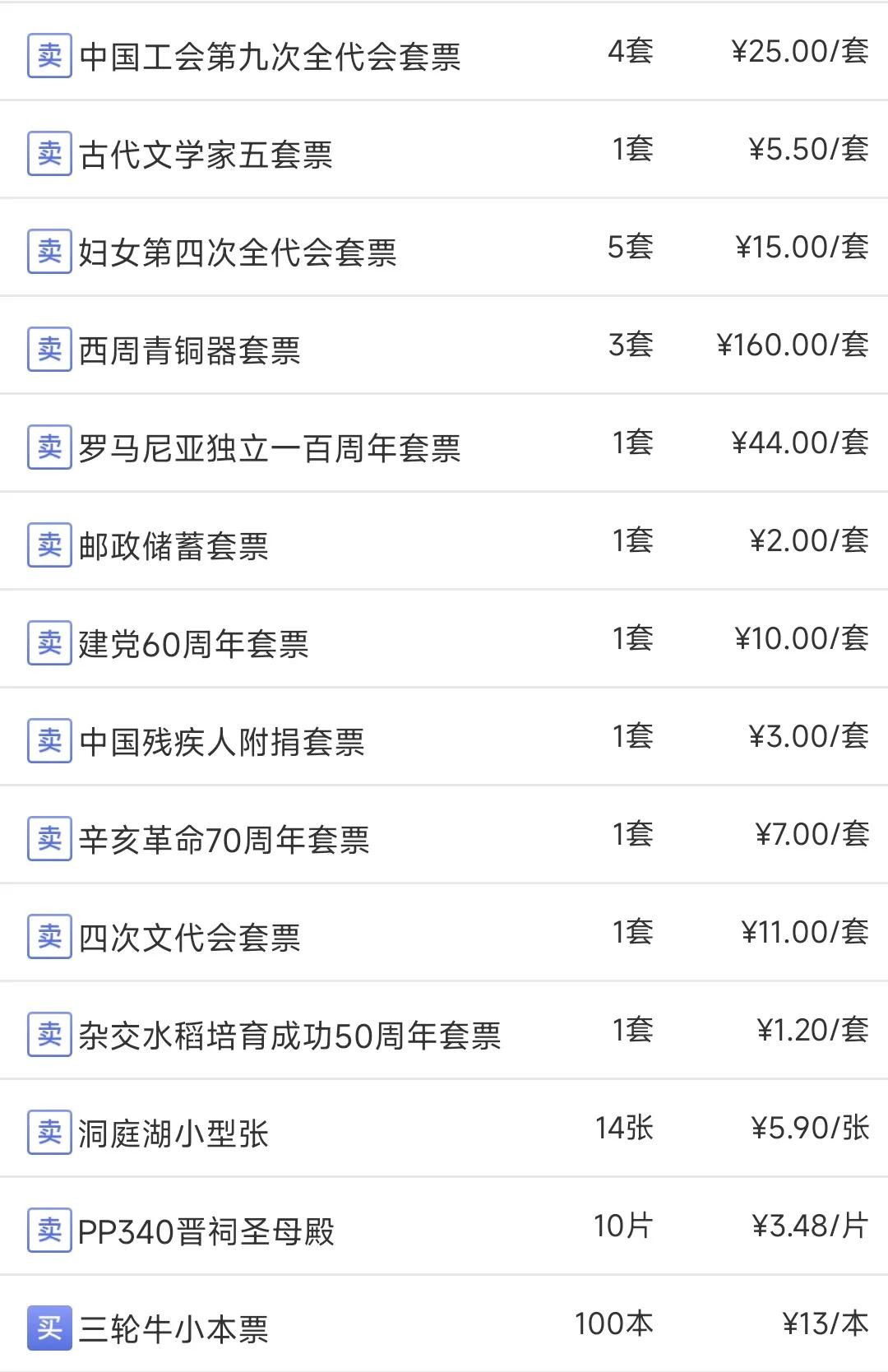The height and width of the screenshot is (1372, 888).
Task: Open the 辛亥革命70周年套票 listing
Action: click(x=224, y=839)
